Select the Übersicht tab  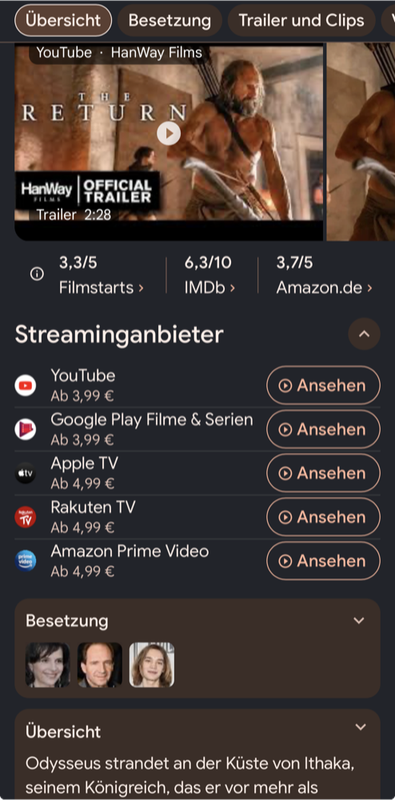click(63, 20)
